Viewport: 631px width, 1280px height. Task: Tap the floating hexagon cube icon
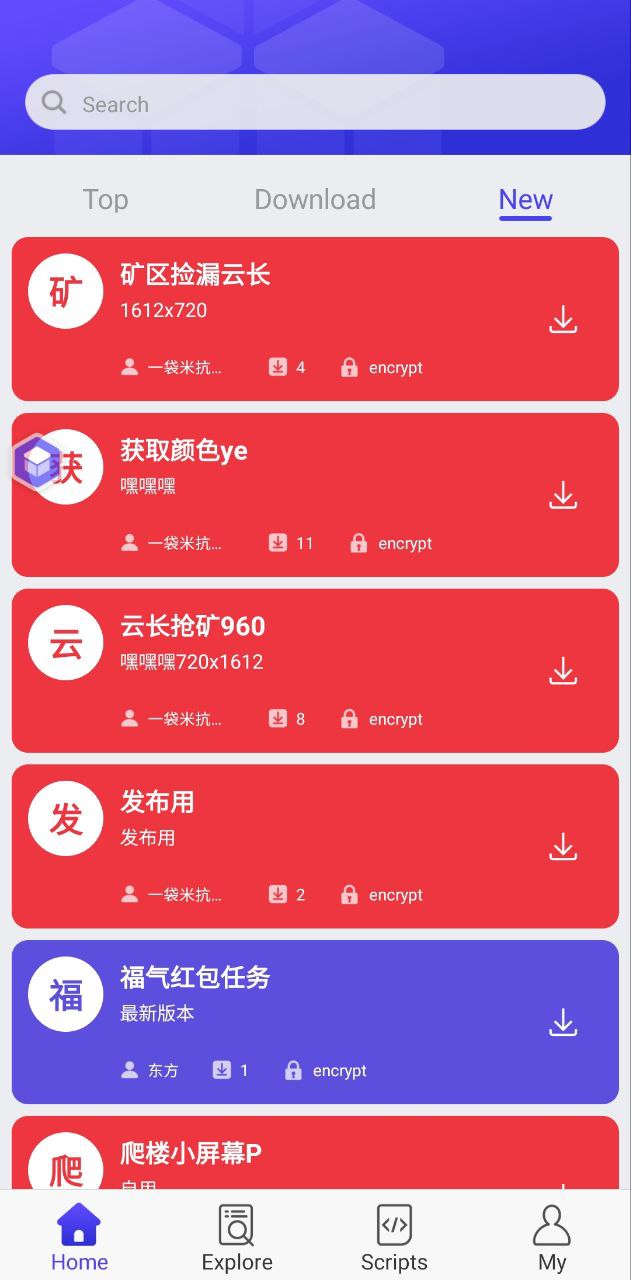tap(37, 462)
